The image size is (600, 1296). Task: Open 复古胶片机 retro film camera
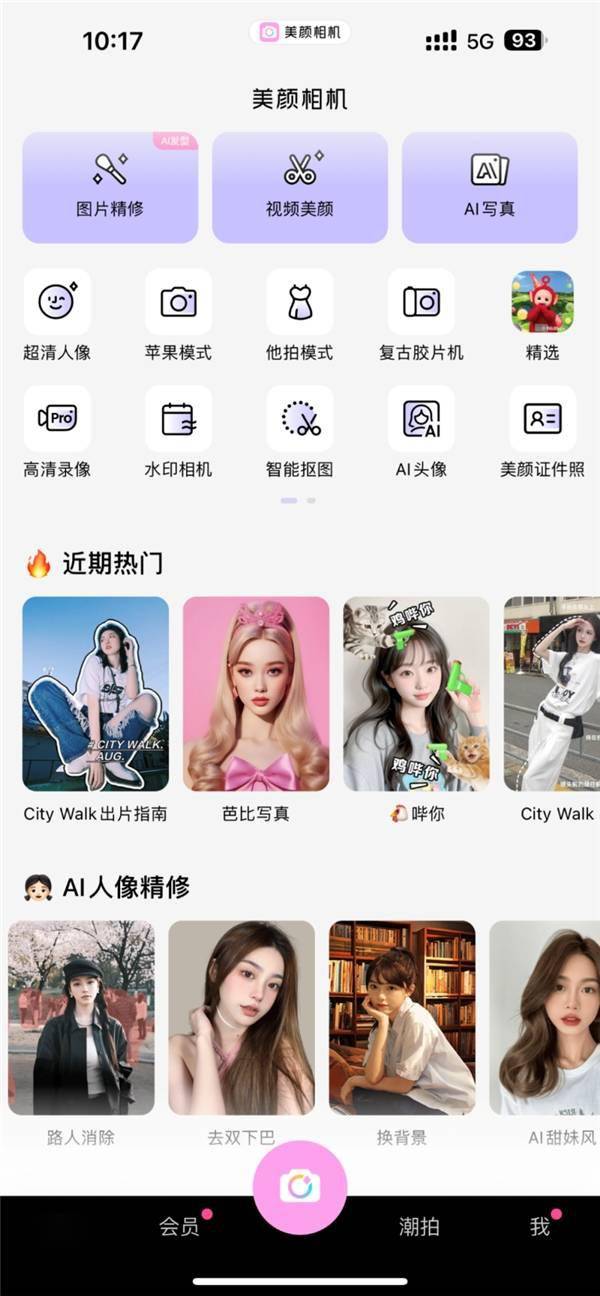pos(421,302)
